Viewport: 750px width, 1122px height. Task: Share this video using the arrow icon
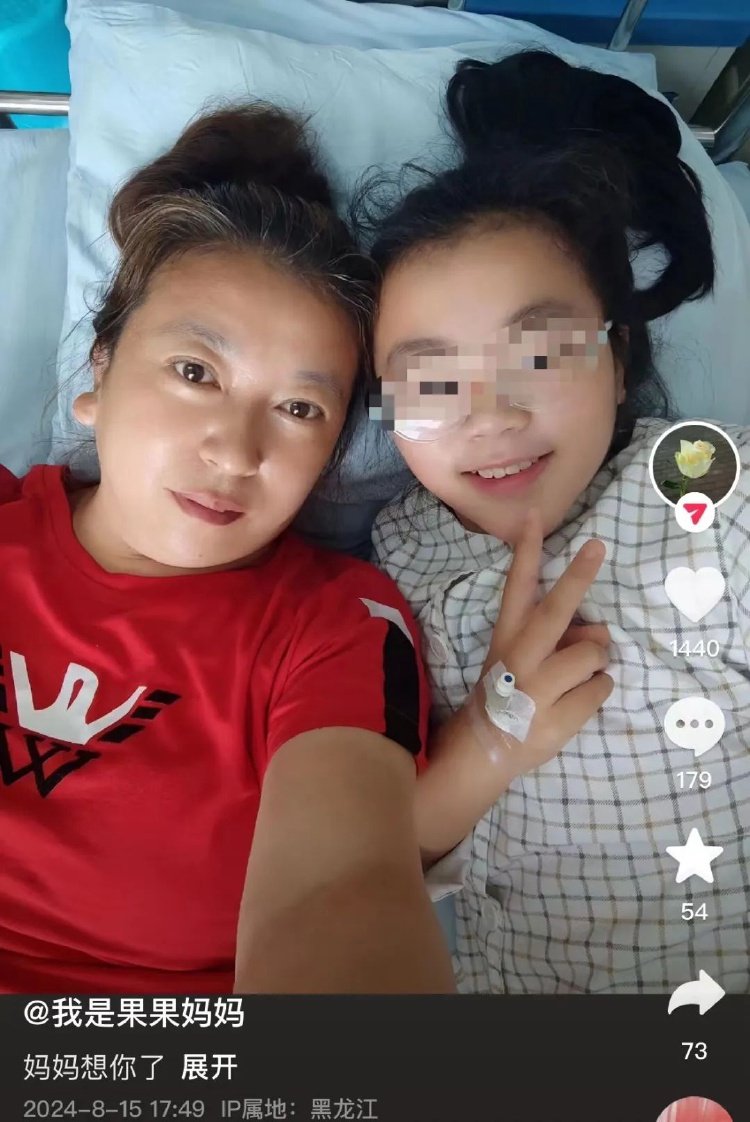[695, 995]
